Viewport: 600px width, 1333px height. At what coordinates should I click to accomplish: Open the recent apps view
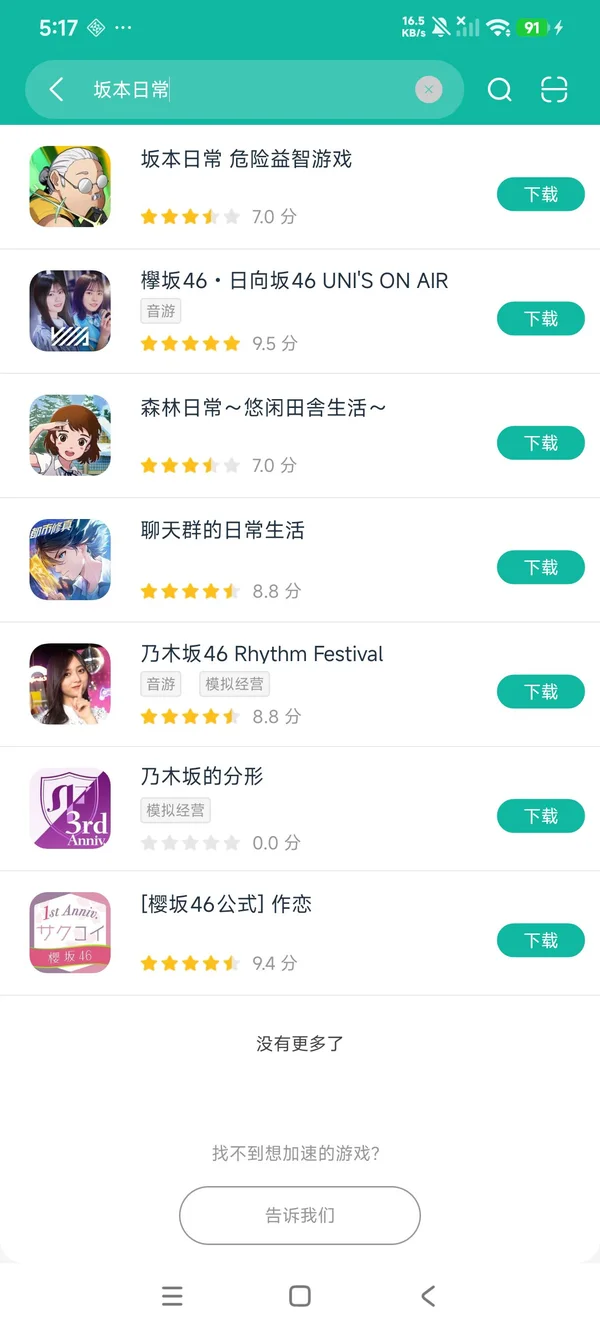(x=172, y=1296)
